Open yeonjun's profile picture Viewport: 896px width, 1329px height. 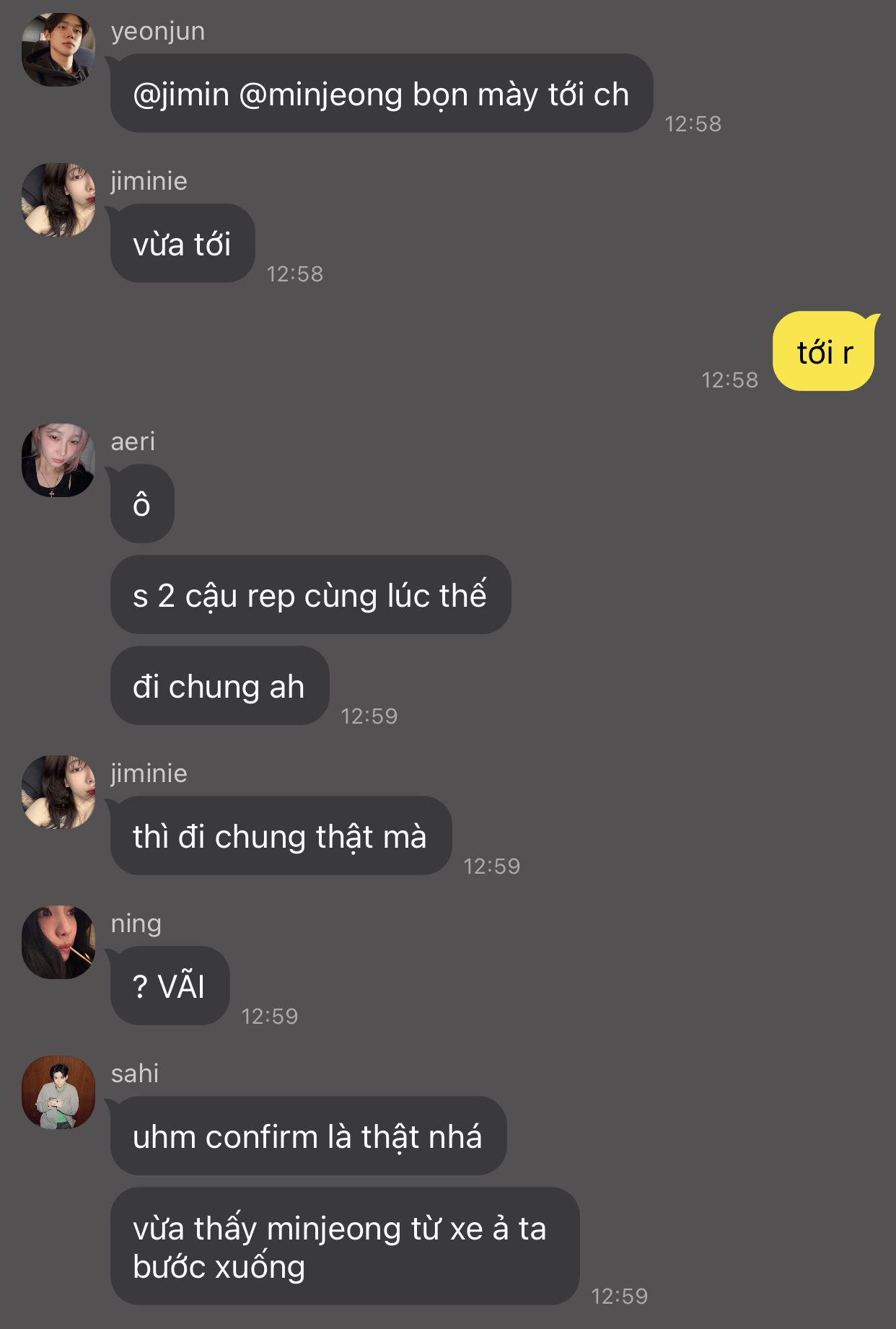pos(58,50)
